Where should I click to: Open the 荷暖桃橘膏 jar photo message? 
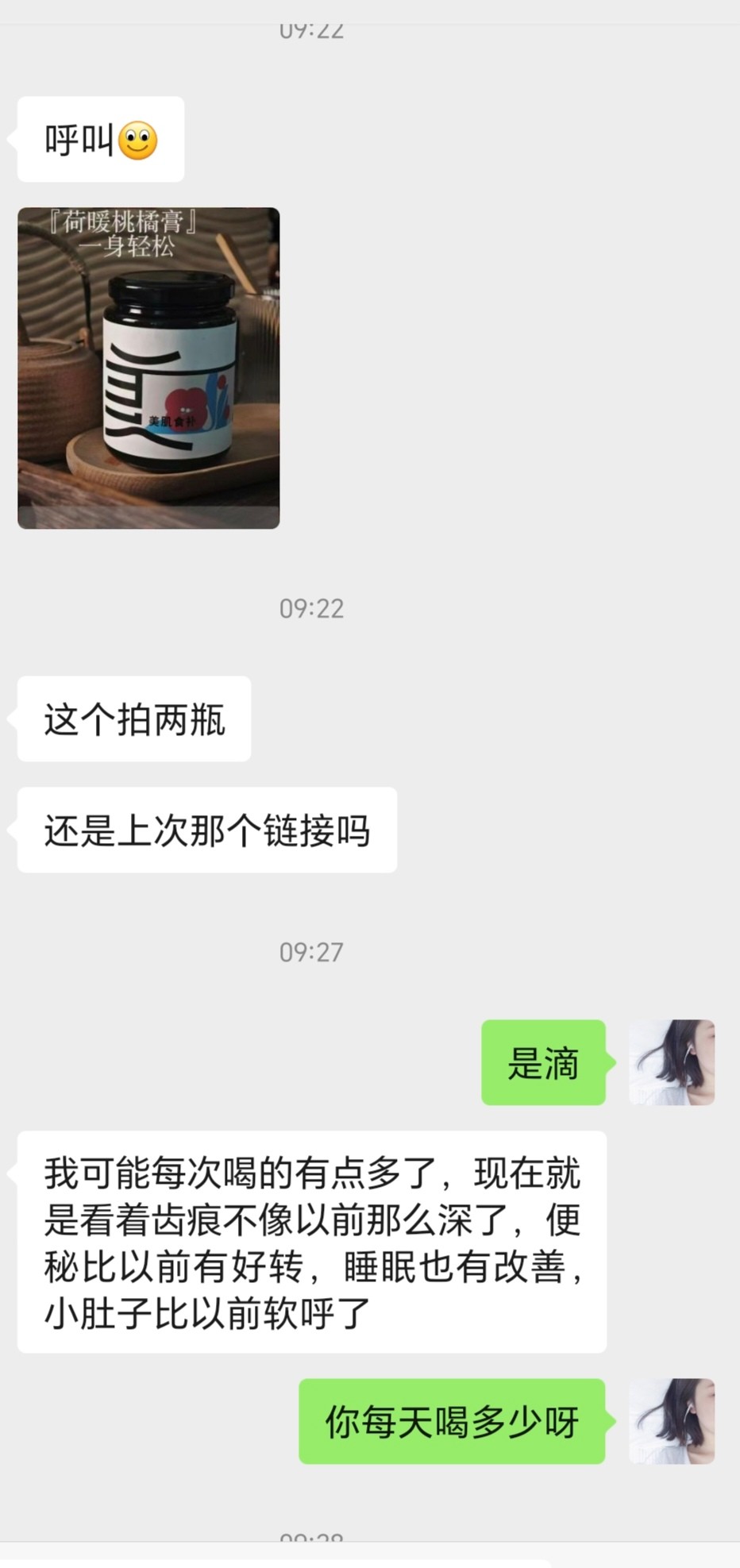click(x=148, y=368)
